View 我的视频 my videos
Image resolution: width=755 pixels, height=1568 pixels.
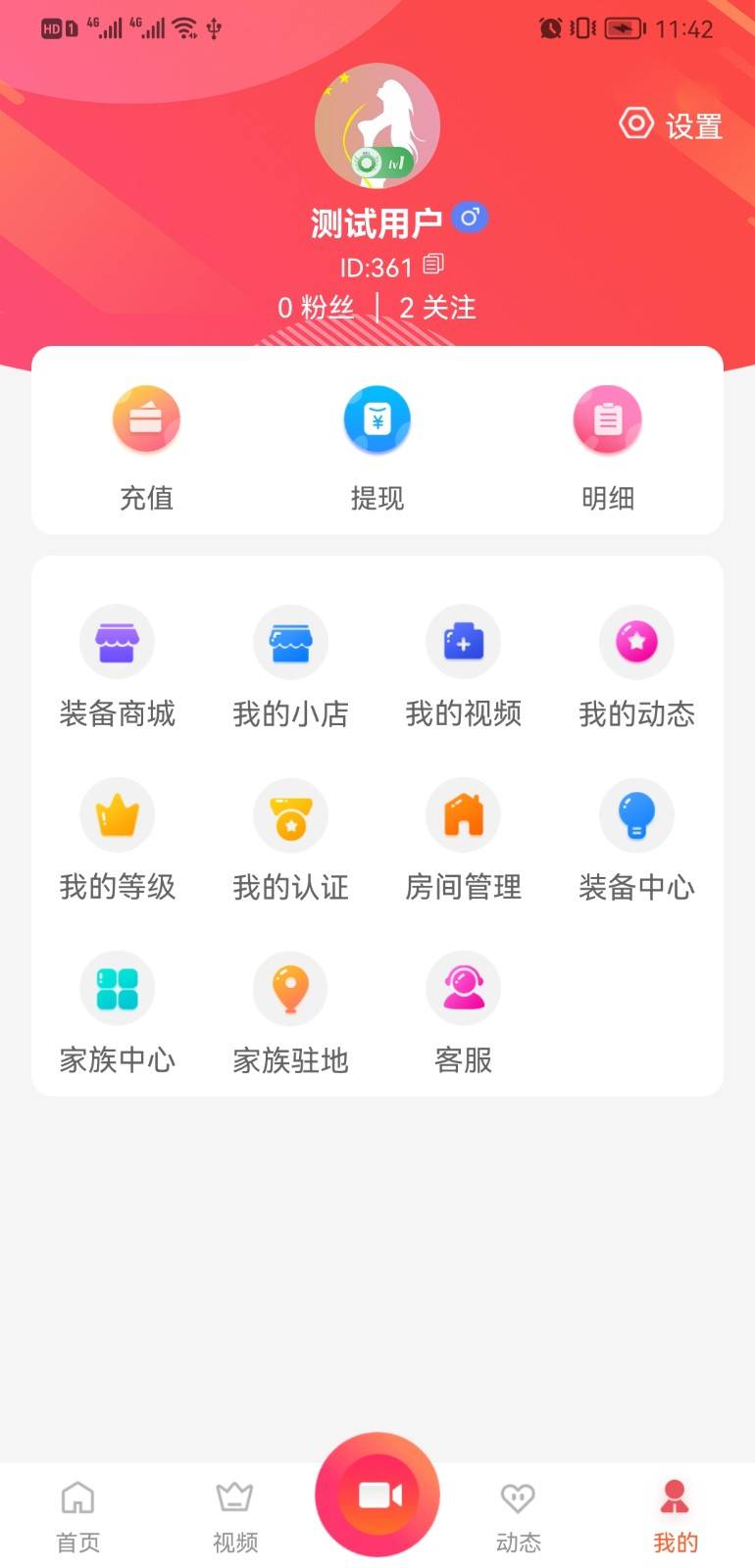click(463, 666)
